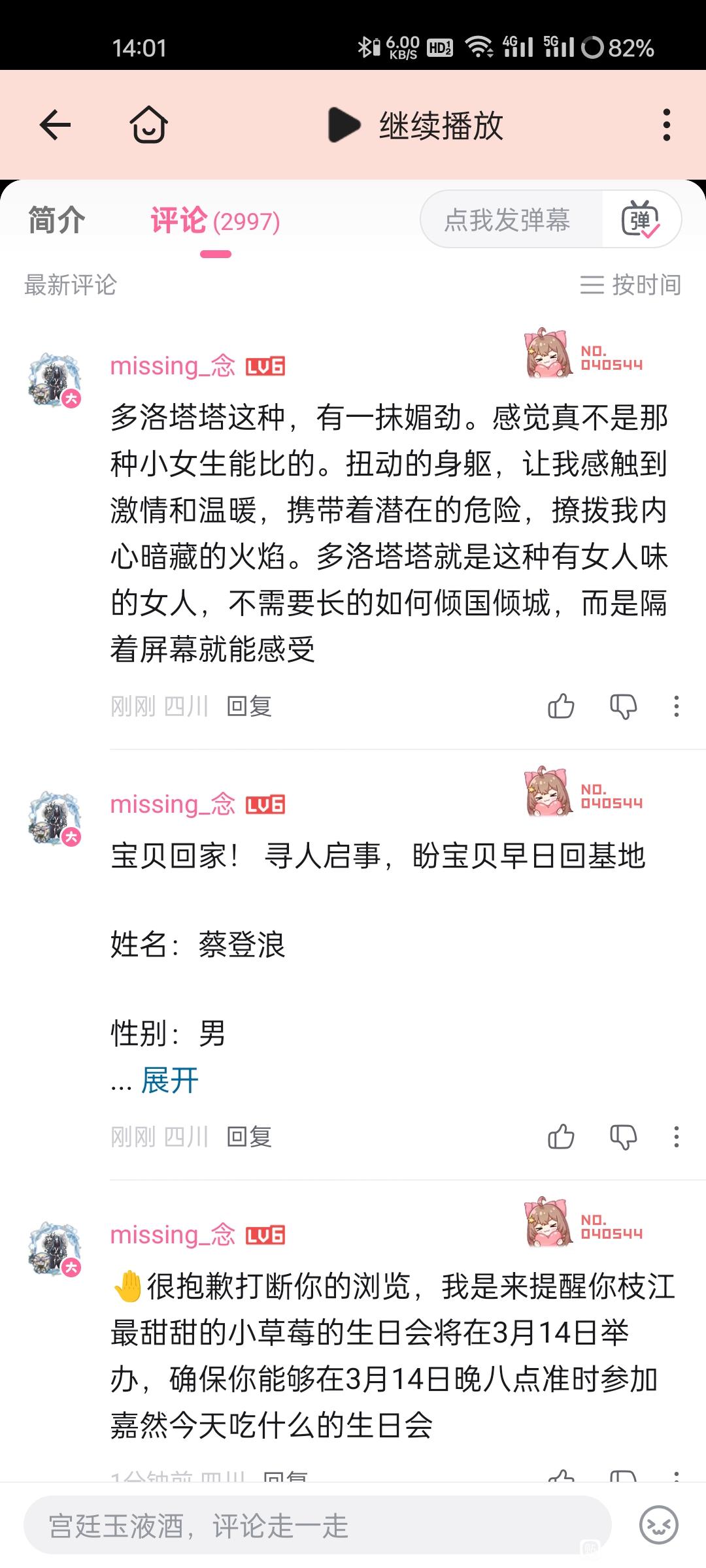Screen dimensions: 706x1568
Task: Change comment sorting via 按时间
Action: click(x=631, y=285)
